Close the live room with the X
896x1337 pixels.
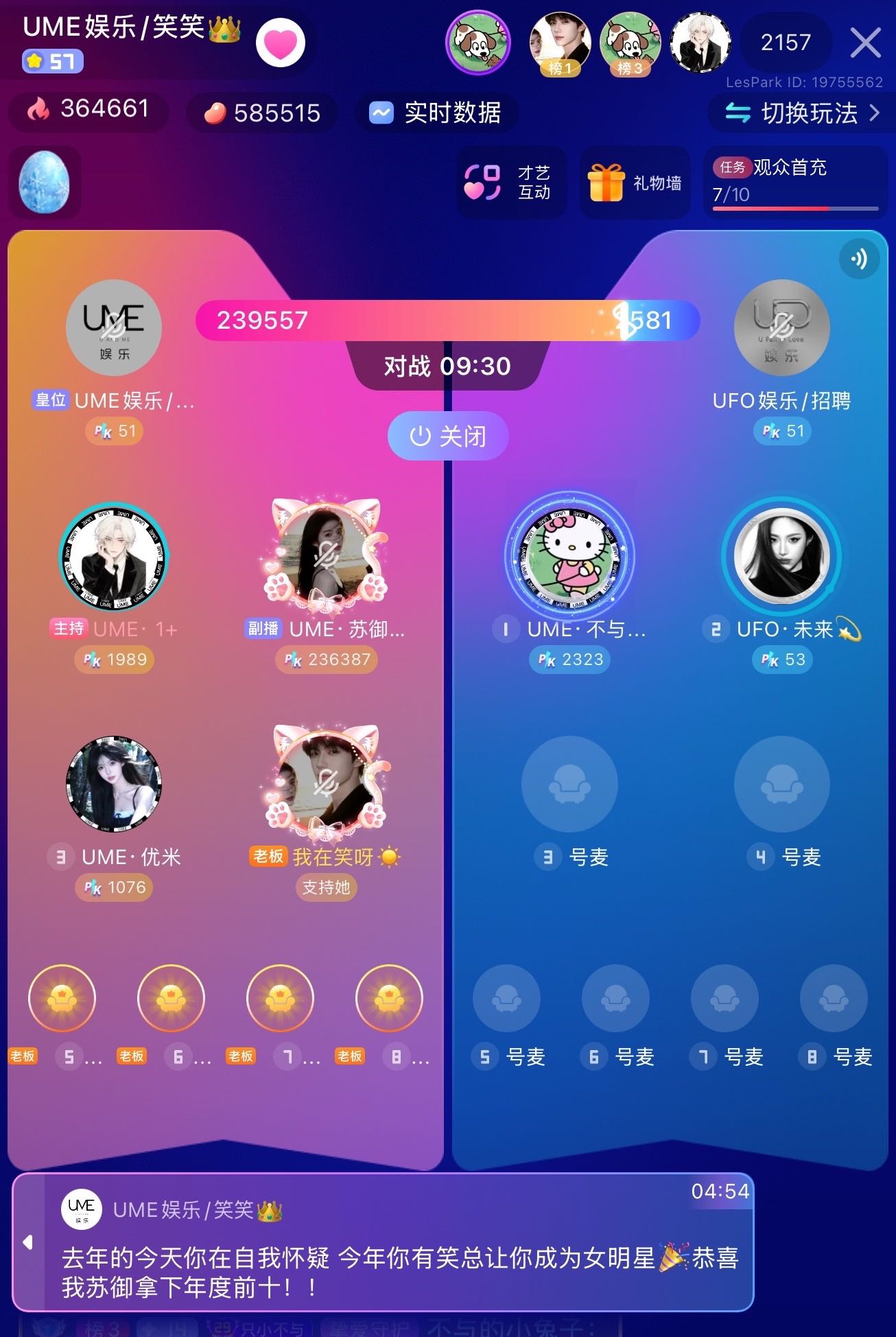point(865,43)
